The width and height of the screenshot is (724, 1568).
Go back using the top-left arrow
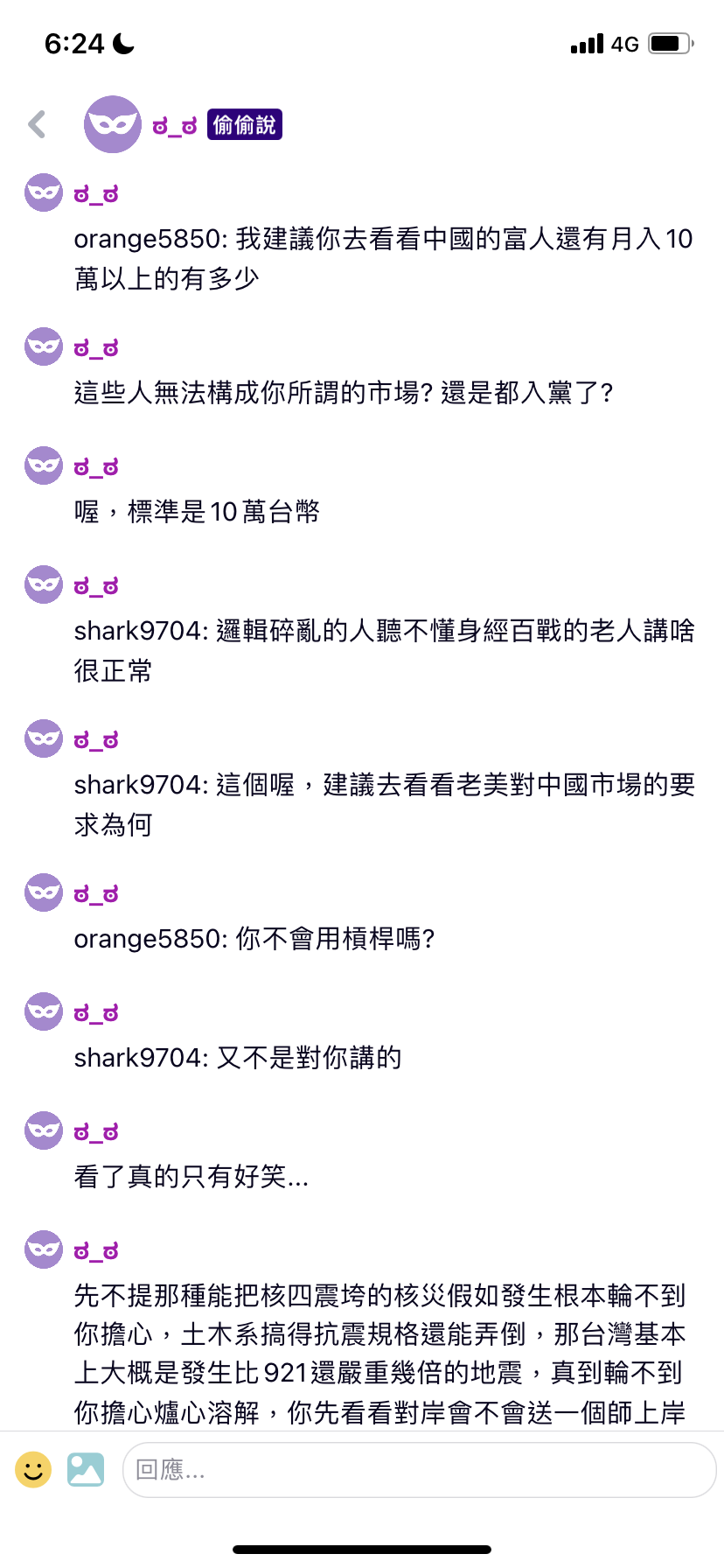[x=37, y=124]
